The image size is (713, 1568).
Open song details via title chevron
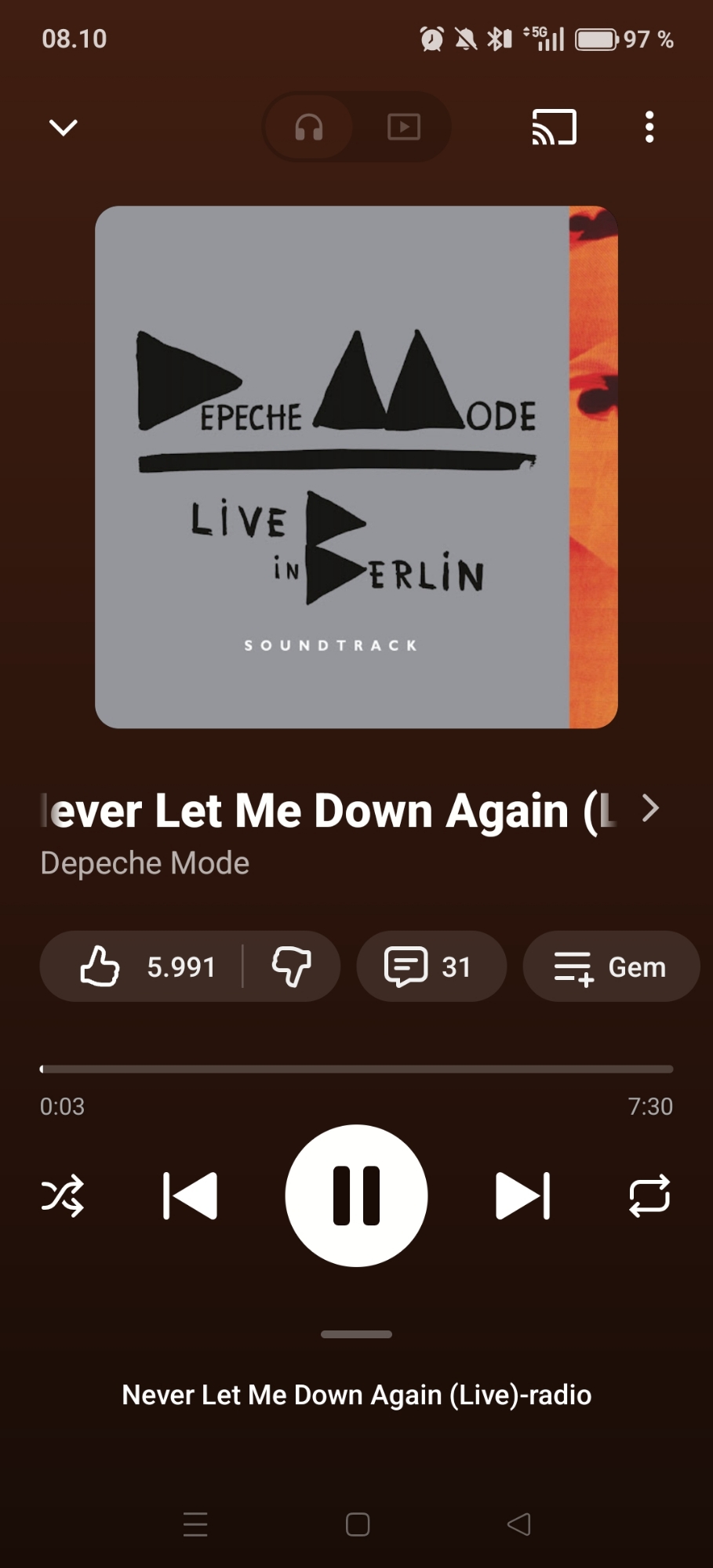coord(649,808)
